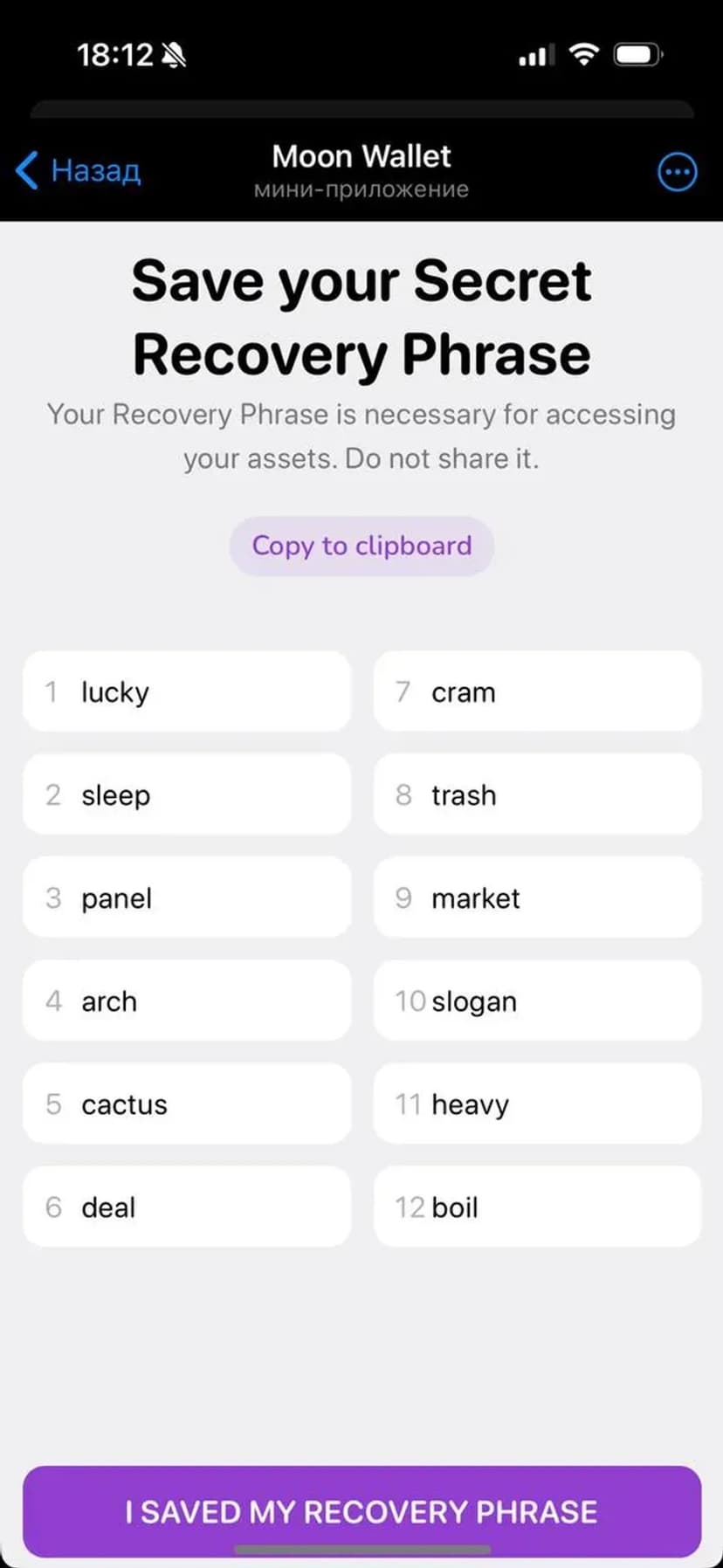Image resolution: width=723 pixels, height=1568 pixels.
Task: Open the three-dot more options menu
Action: click(x=677, y=172)
